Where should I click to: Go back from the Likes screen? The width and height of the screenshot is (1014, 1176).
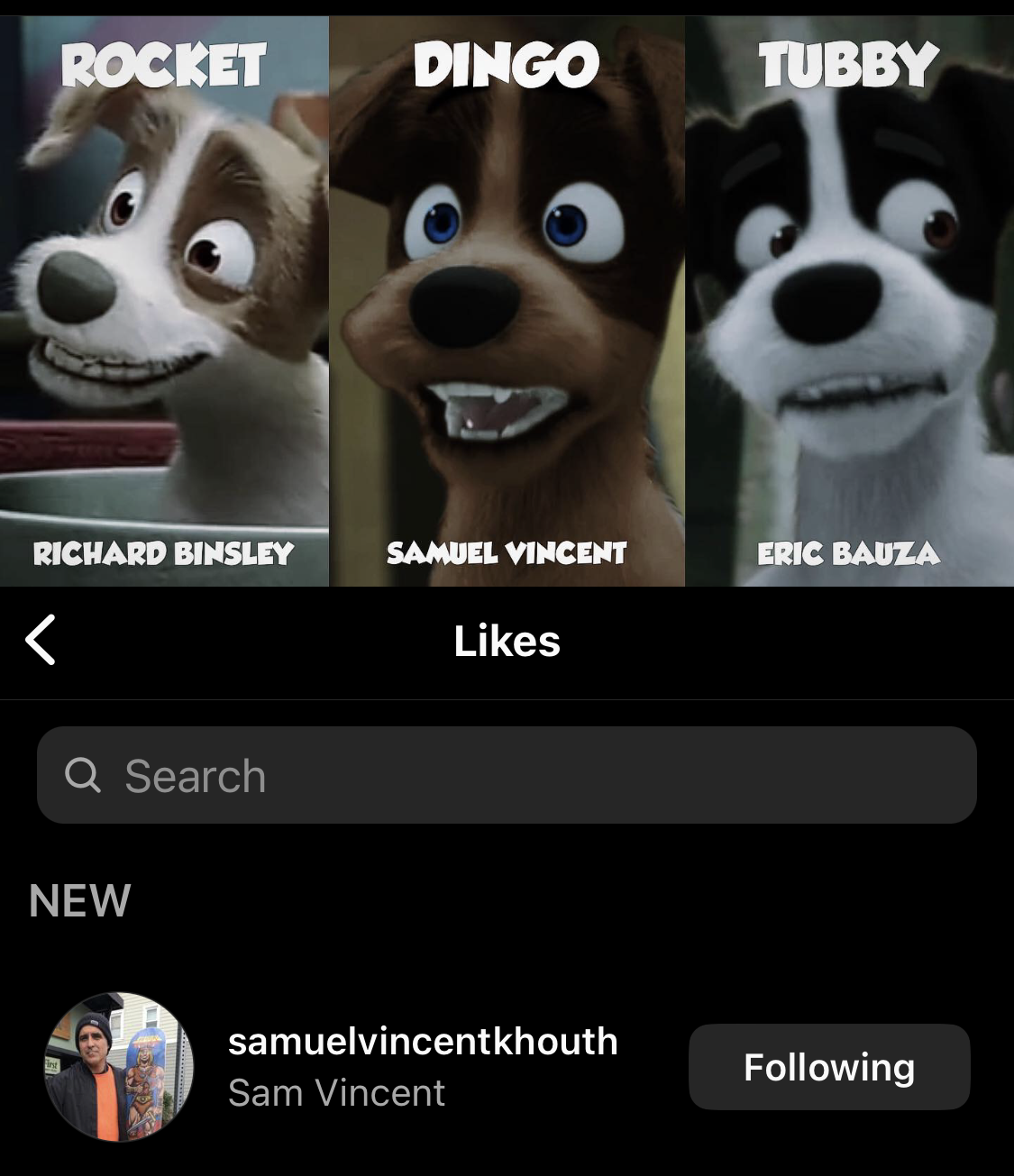(x=41, y=640)
